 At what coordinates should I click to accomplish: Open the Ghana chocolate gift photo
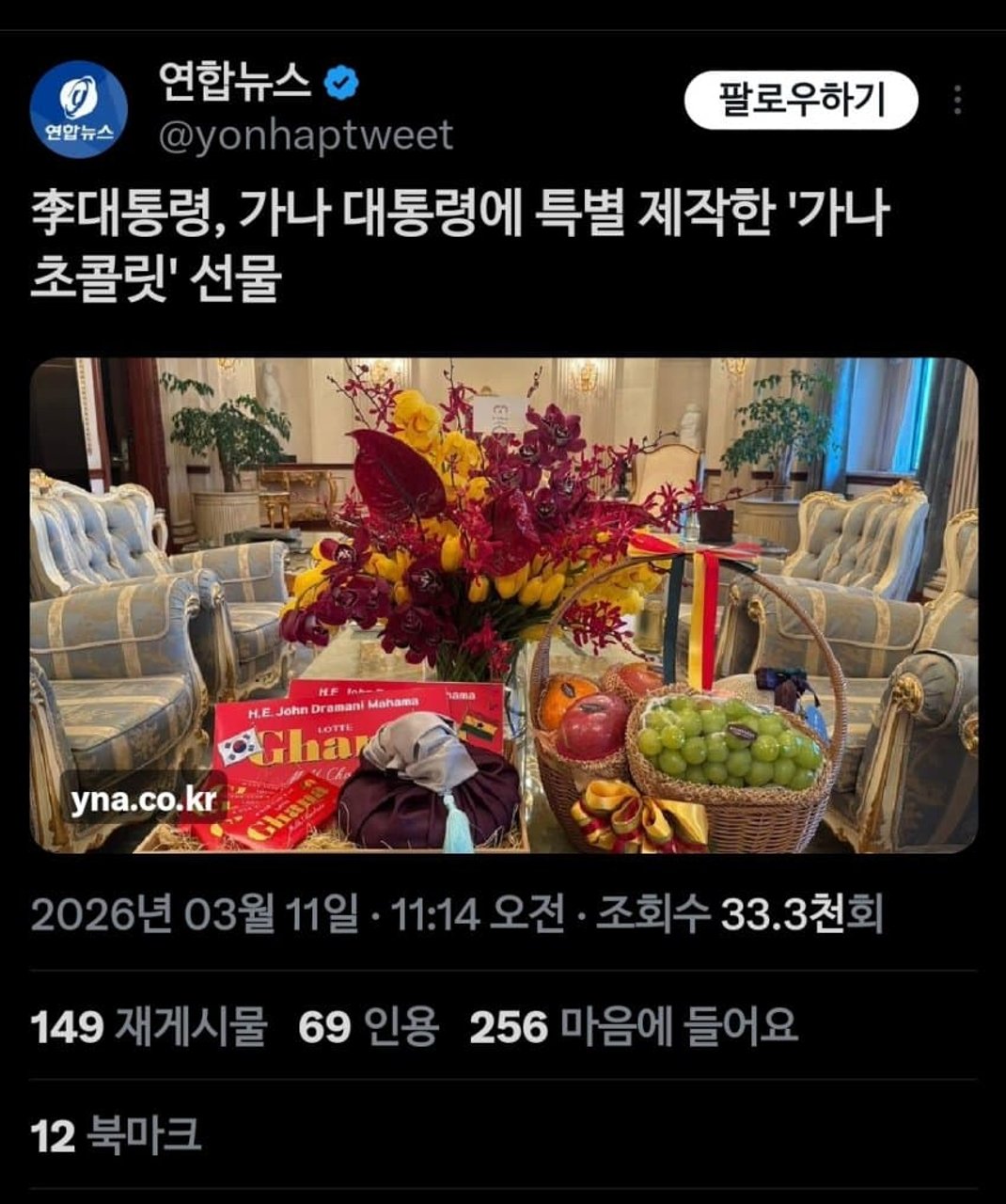[503, 605]
